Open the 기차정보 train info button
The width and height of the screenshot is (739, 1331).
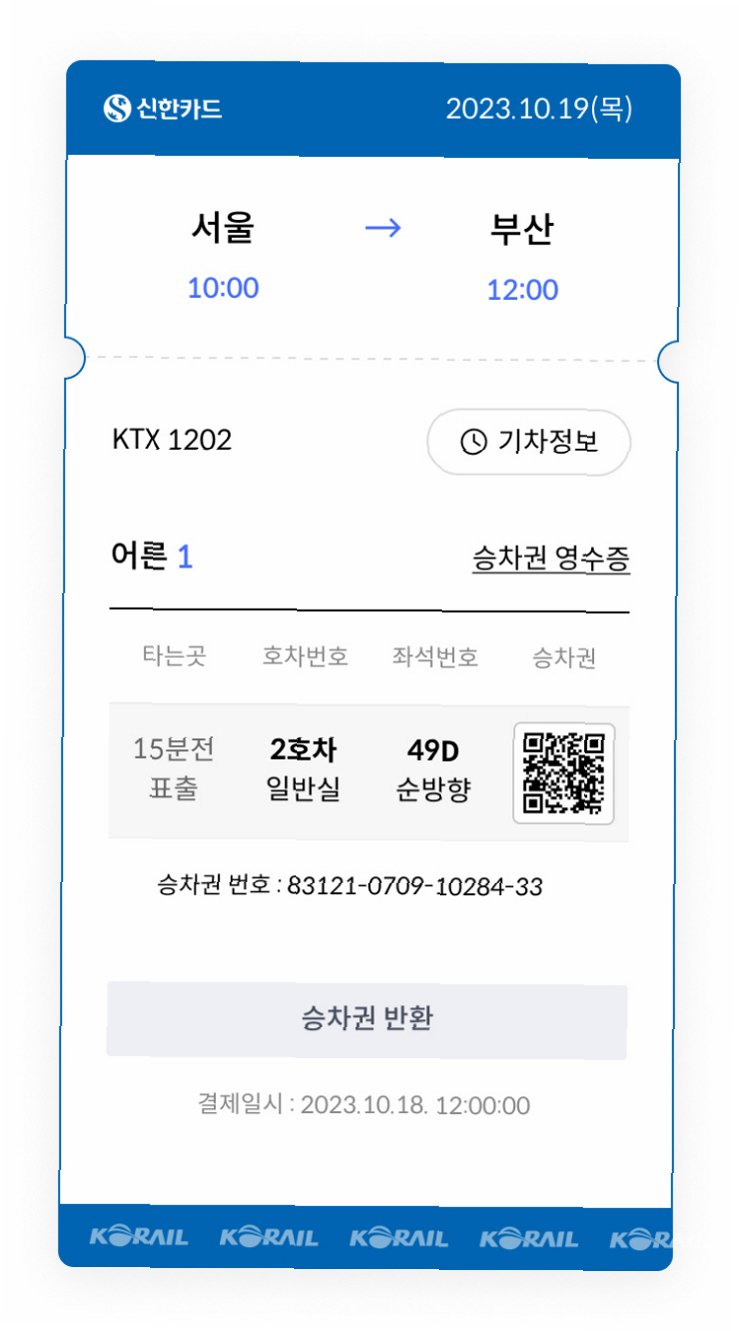[529, 441]
